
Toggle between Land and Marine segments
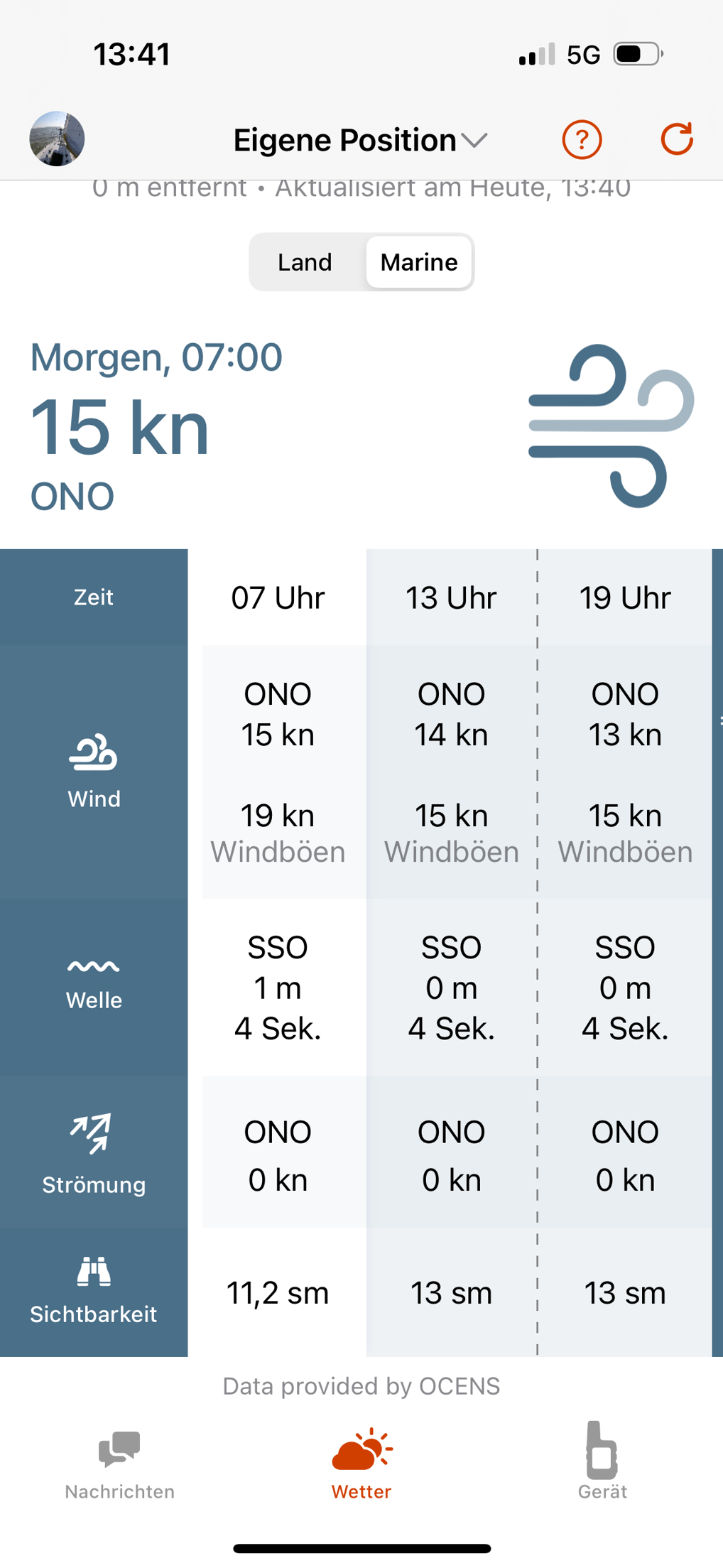pyautogui.click(x=361, y=261)
